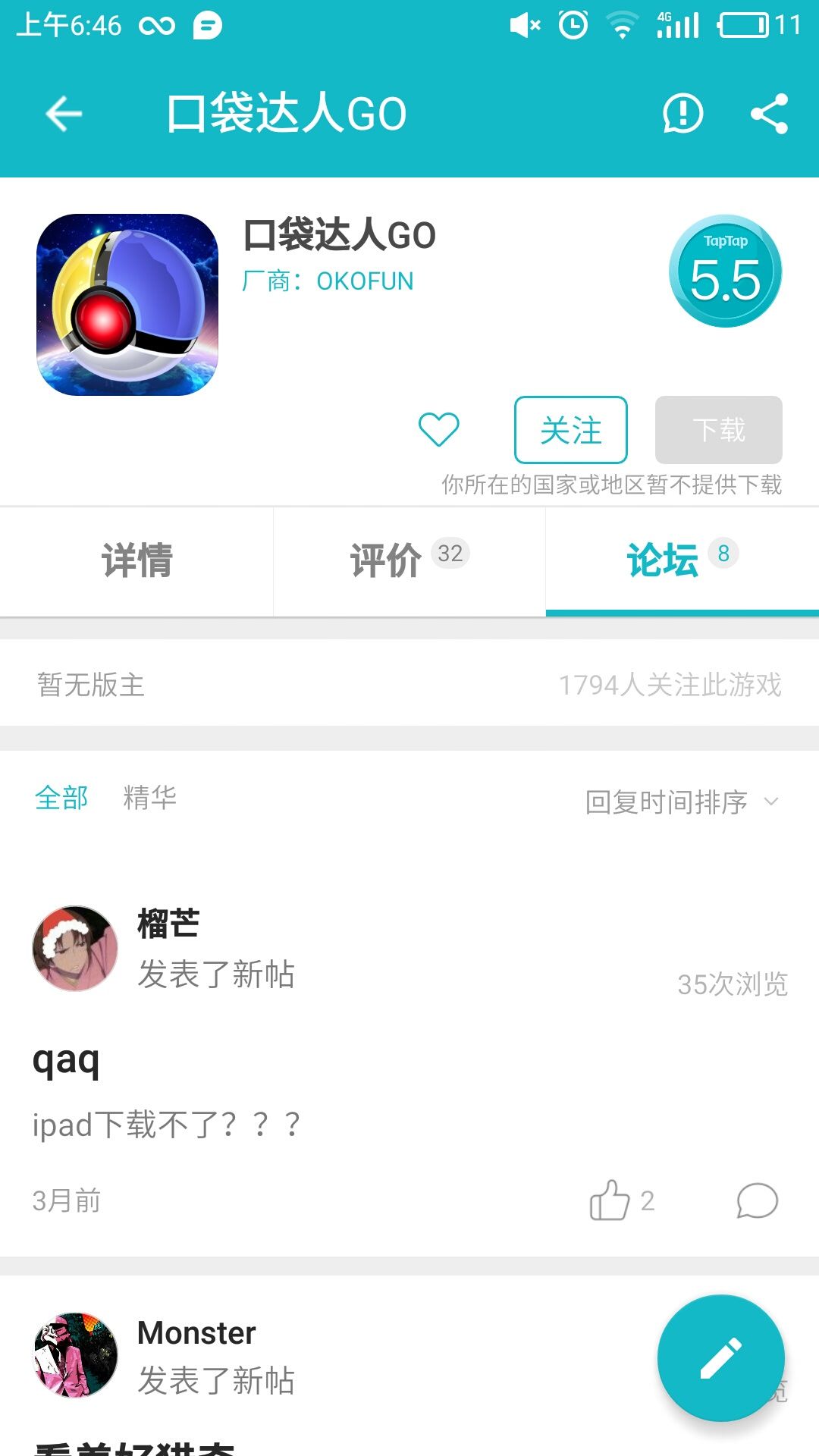This screenshot has height=1456, width=819.
Task: View 榴芒's profile avatar
Action: click(x=75, y=948)
